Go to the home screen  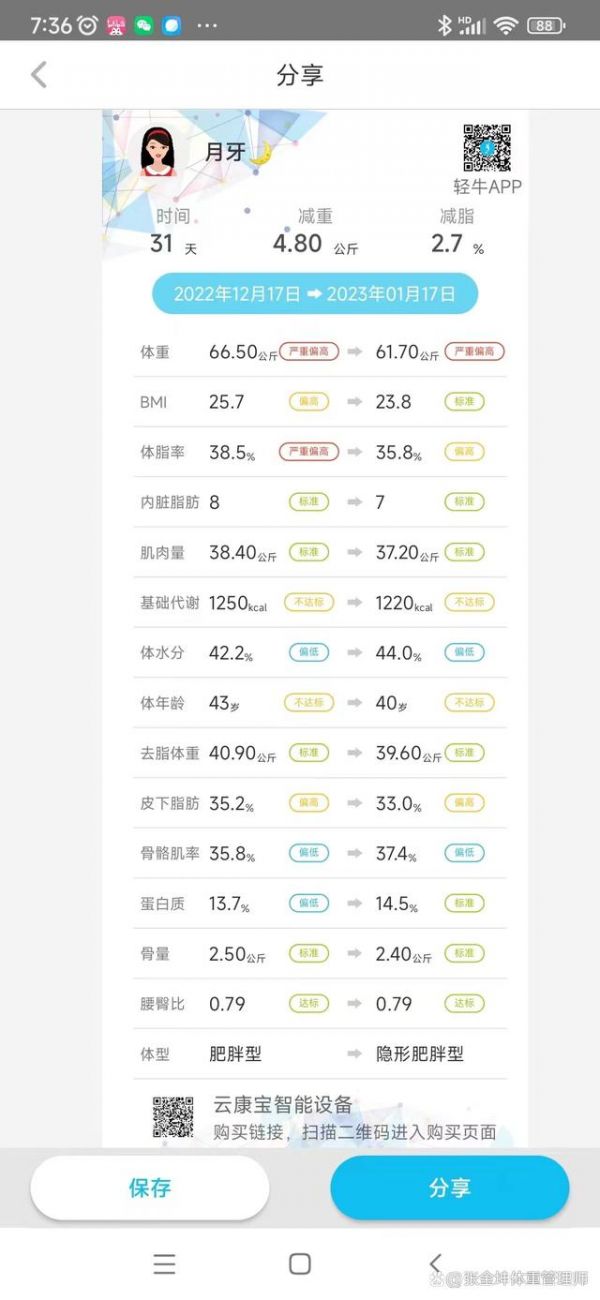[x=299, y=1263]
